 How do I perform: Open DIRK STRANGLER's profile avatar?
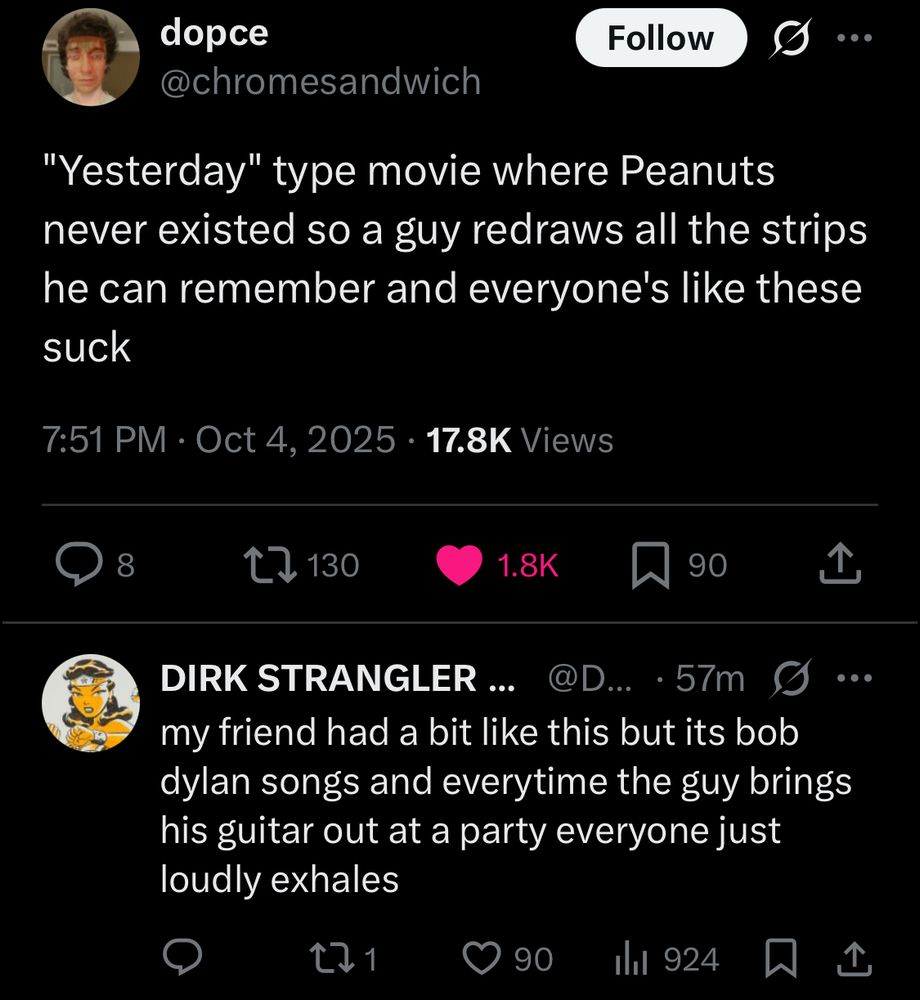pos(90,703)
